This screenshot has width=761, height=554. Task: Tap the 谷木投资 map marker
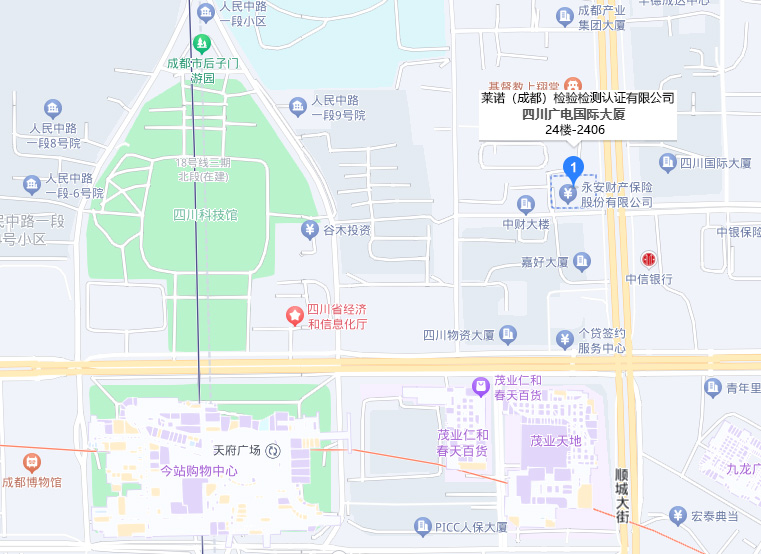310,230
